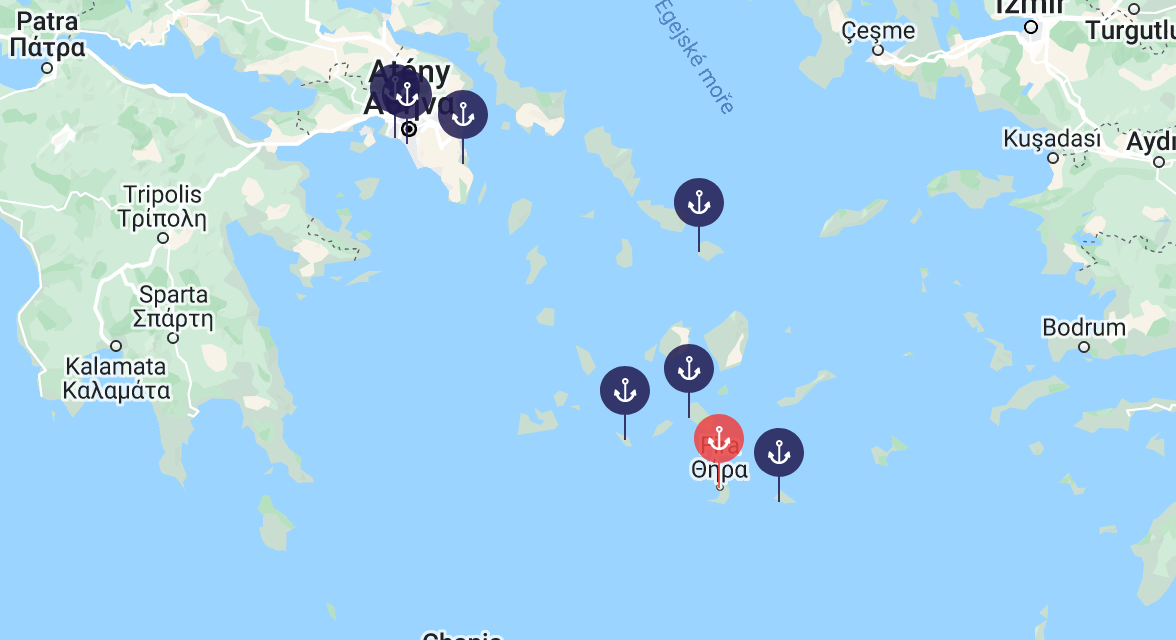
Task: Open the dark anchor marker east of Θήρα
Action: pos(779,453)
